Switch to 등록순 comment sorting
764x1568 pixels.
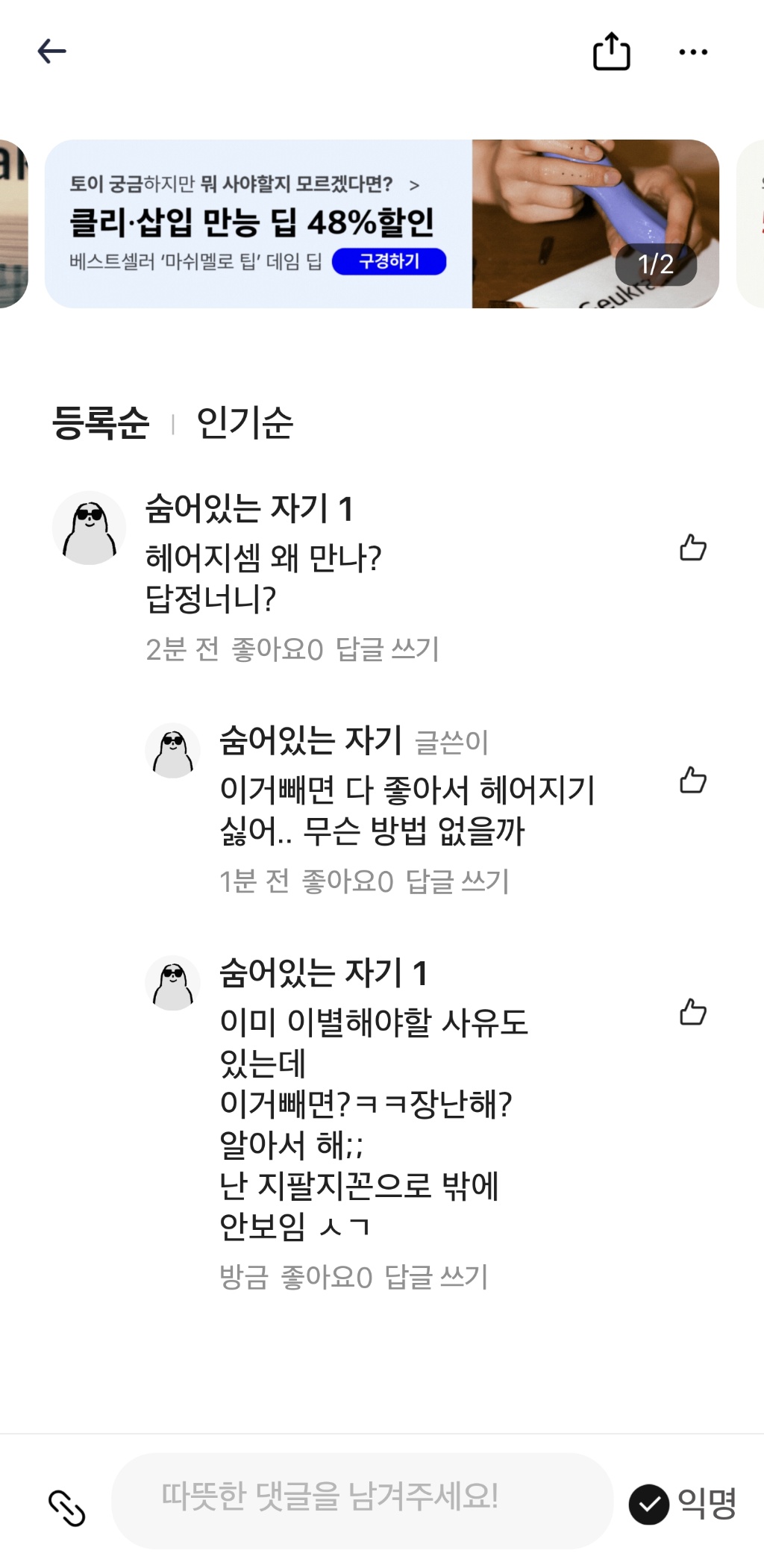click(x=101, y=423)
